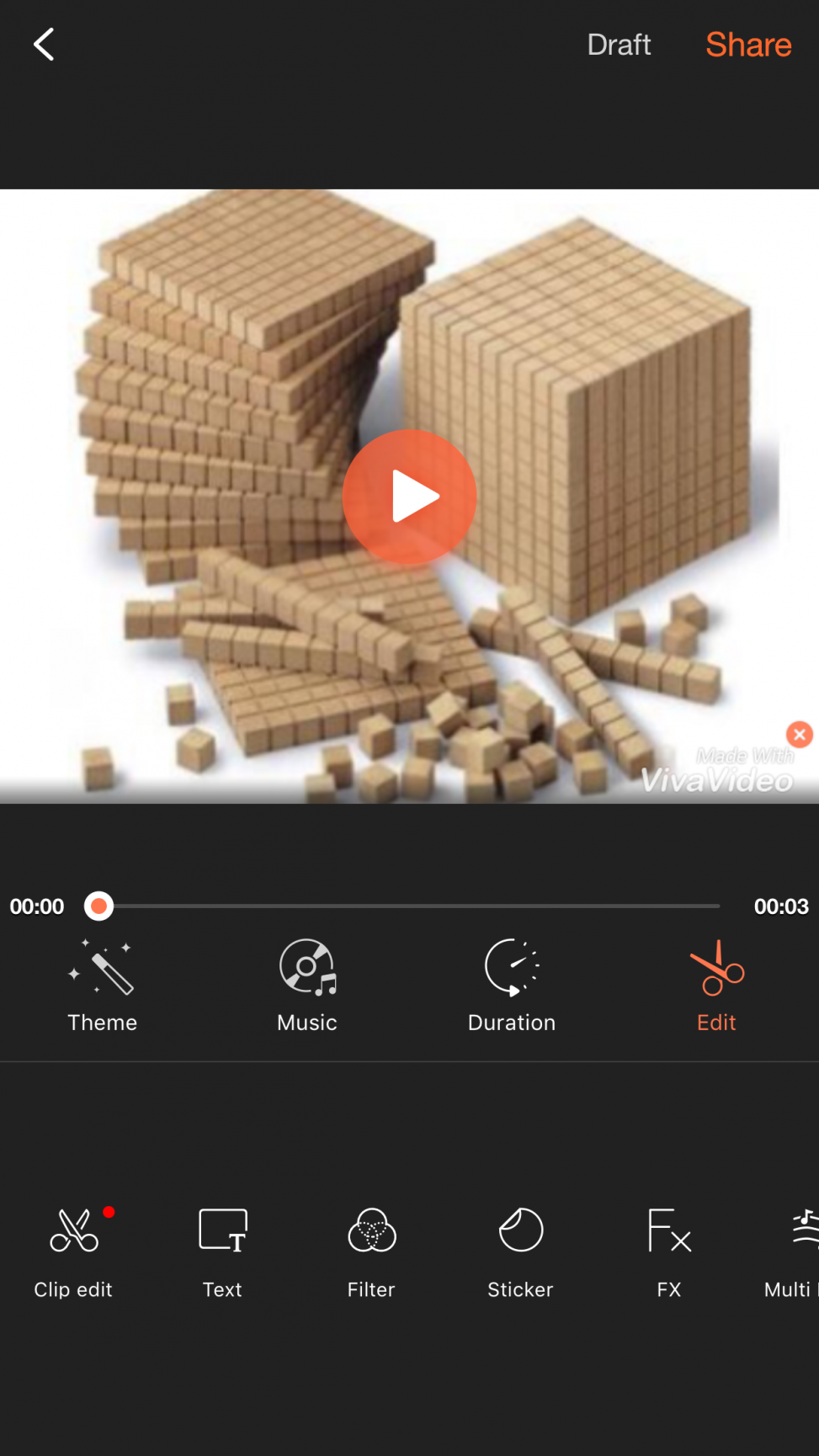
Task: Save the project as Draft
Action: (x=618, y=45)
